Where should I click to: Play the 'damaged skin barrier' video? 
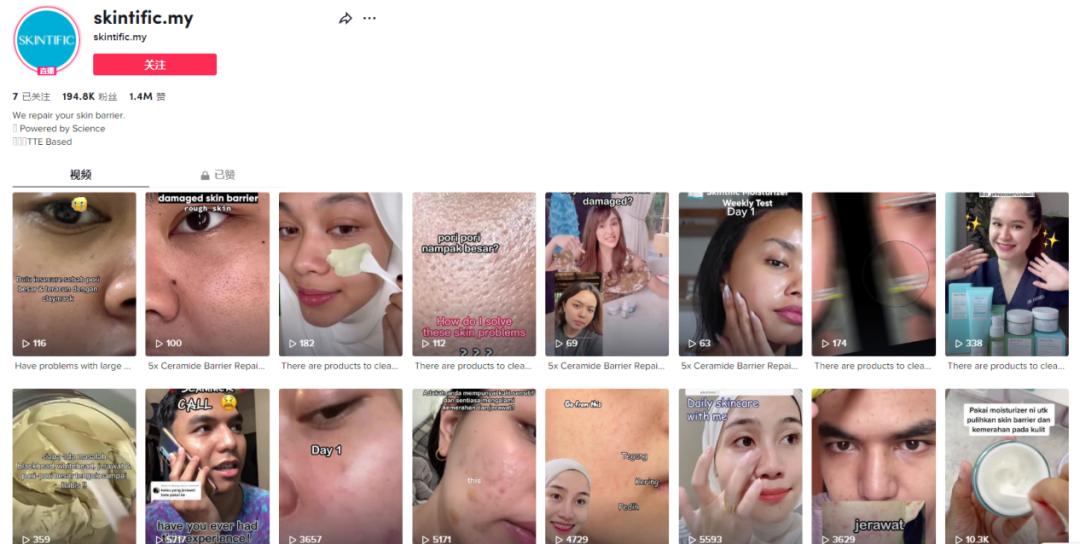tap(207, 273)
